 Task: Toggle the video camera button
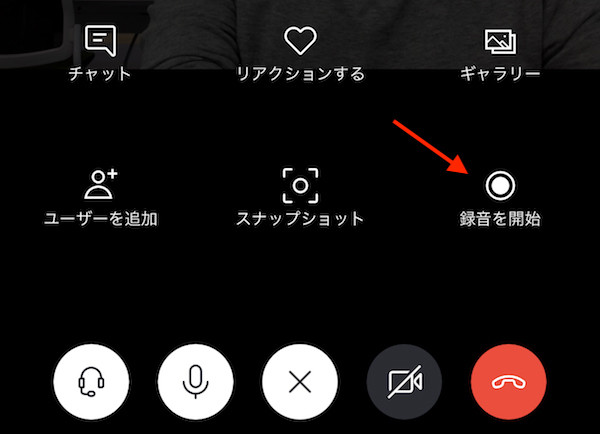point(404,381)
